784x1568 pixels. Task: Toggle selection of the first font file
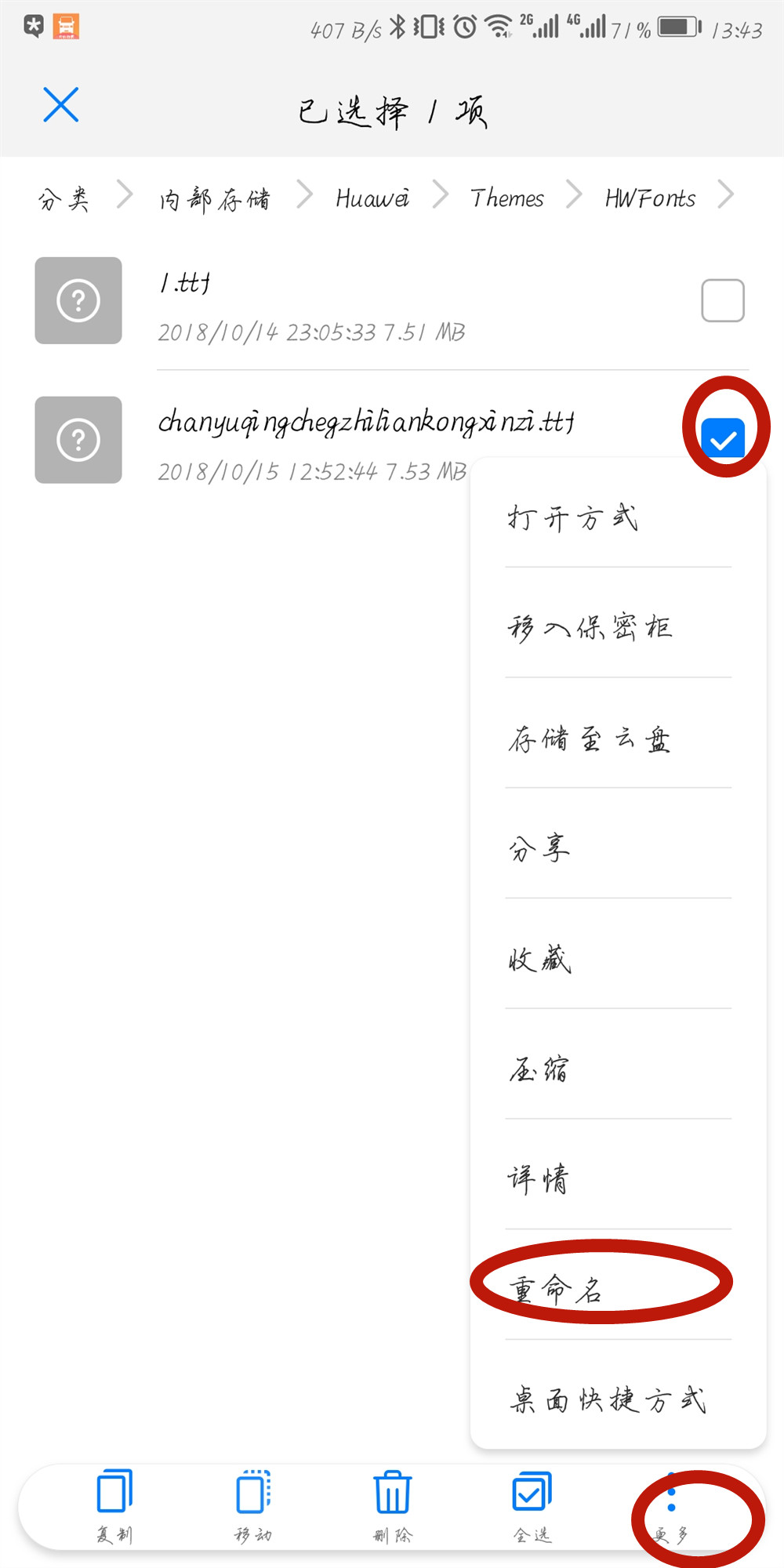(x=722, y=299)
